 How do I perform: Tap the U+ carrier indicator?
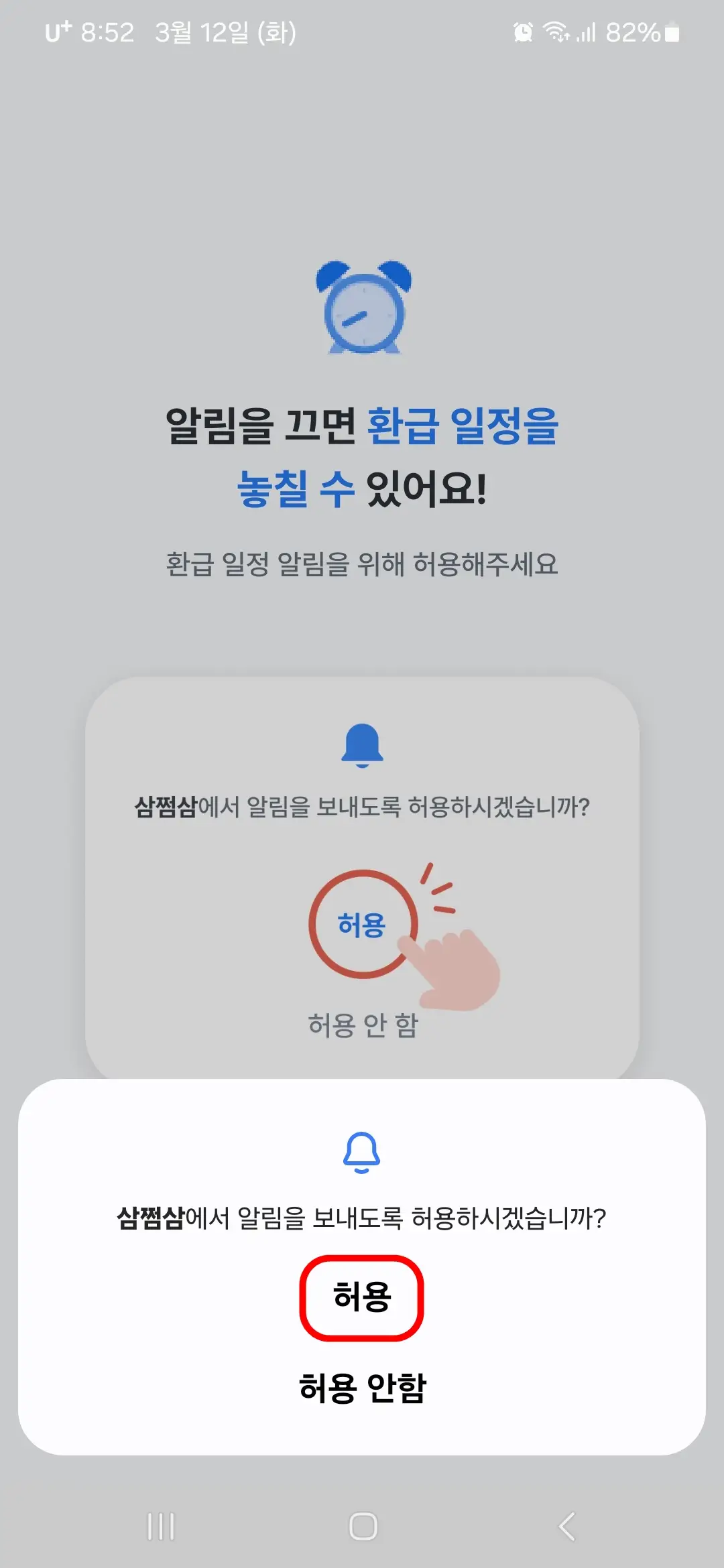tap(57, 31)
